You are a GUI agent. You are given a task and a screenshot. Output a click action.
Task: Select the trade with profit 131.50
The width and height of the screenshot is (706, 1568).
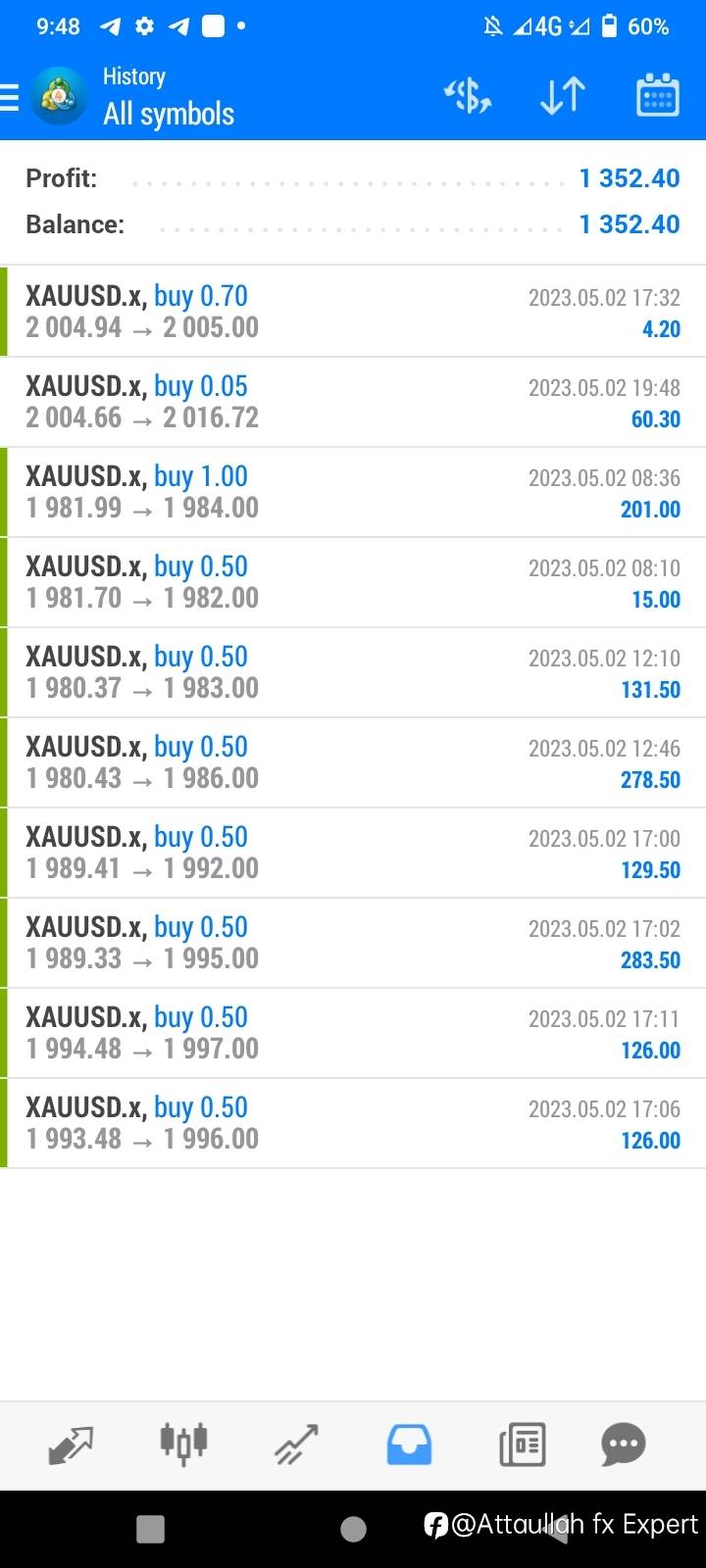353,672
